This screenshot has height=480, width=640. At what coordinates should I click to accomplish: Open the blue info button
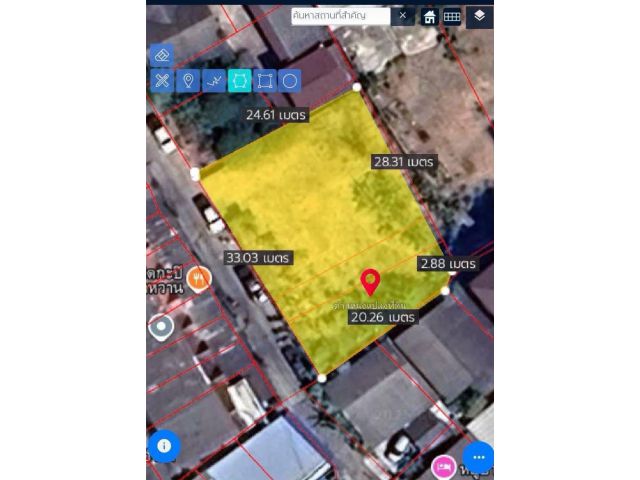tap(164, 446)
